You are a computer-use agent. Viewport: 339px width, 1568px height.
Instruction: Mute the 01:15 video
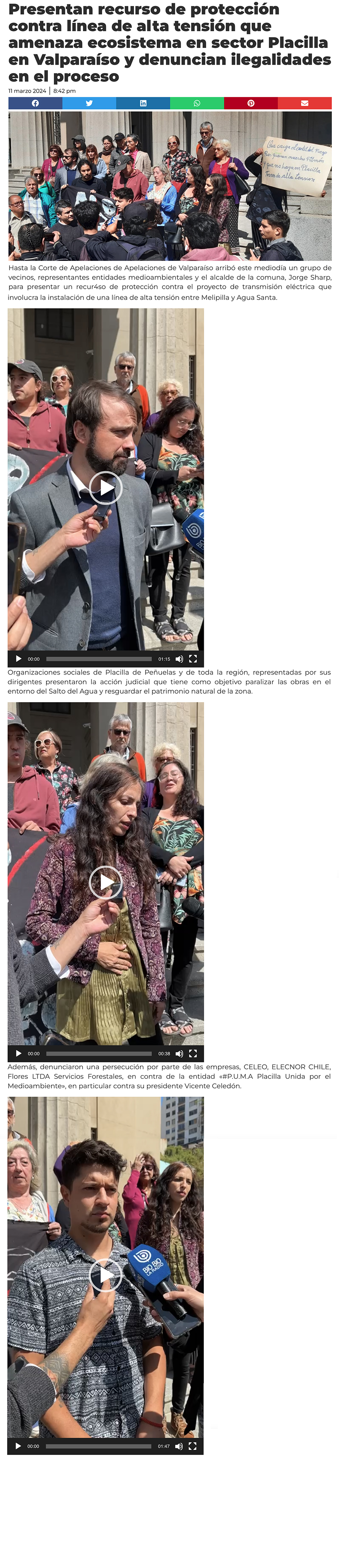179,659
